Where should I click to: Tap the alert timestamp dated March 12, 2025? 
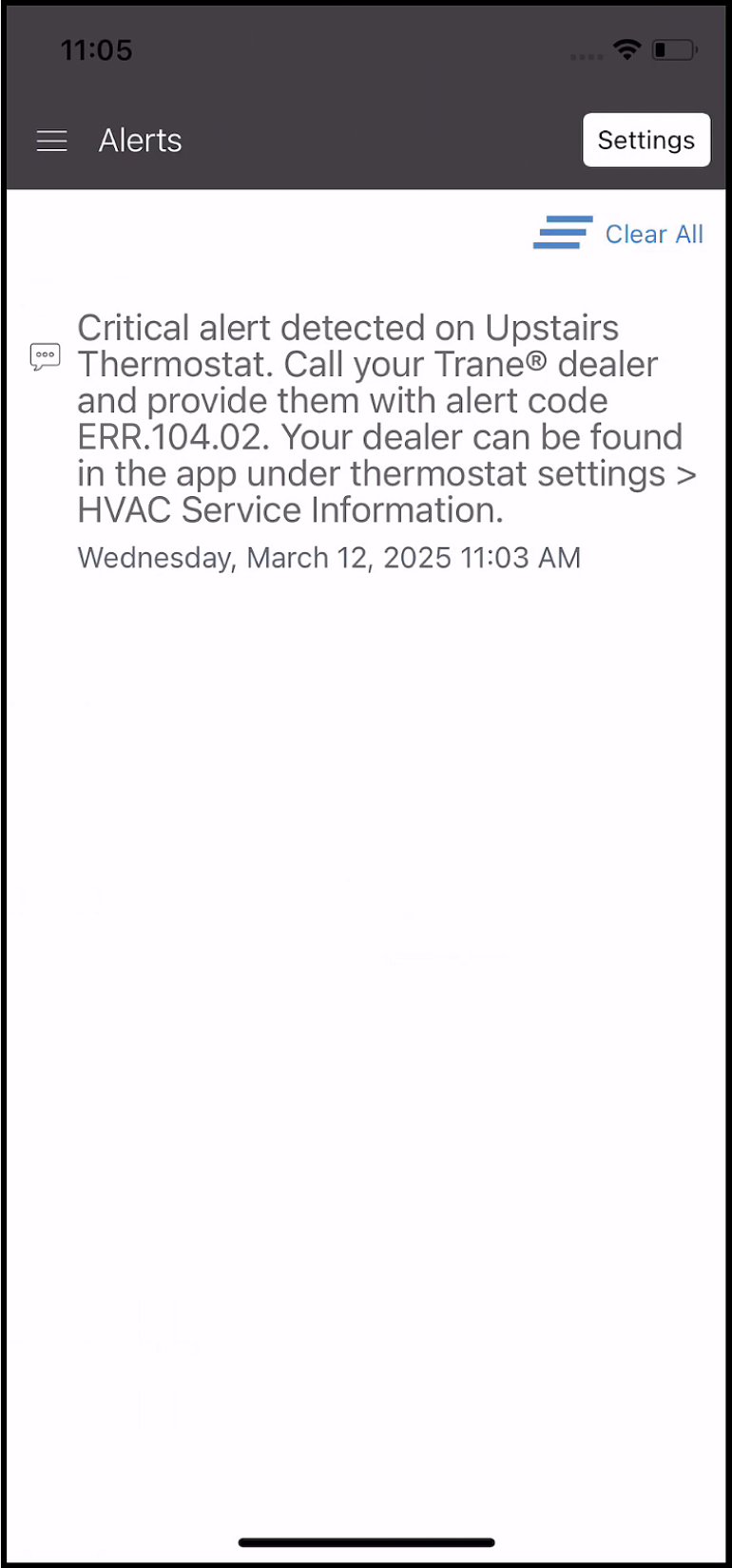coord(328,558)
